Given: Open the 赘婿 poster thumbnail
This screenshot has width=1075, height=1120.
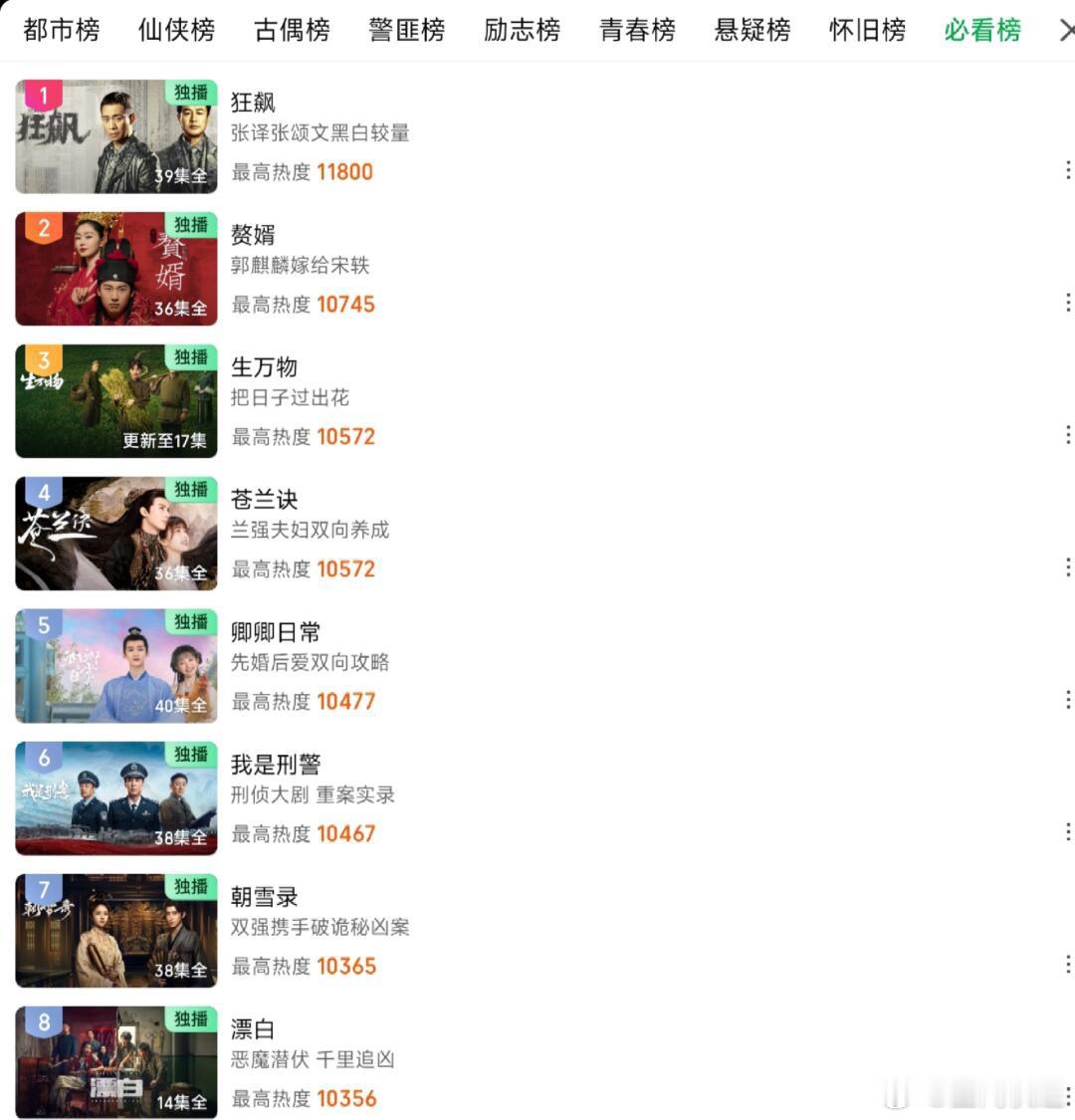Looking at the screenshot, I should pos(116,269).
